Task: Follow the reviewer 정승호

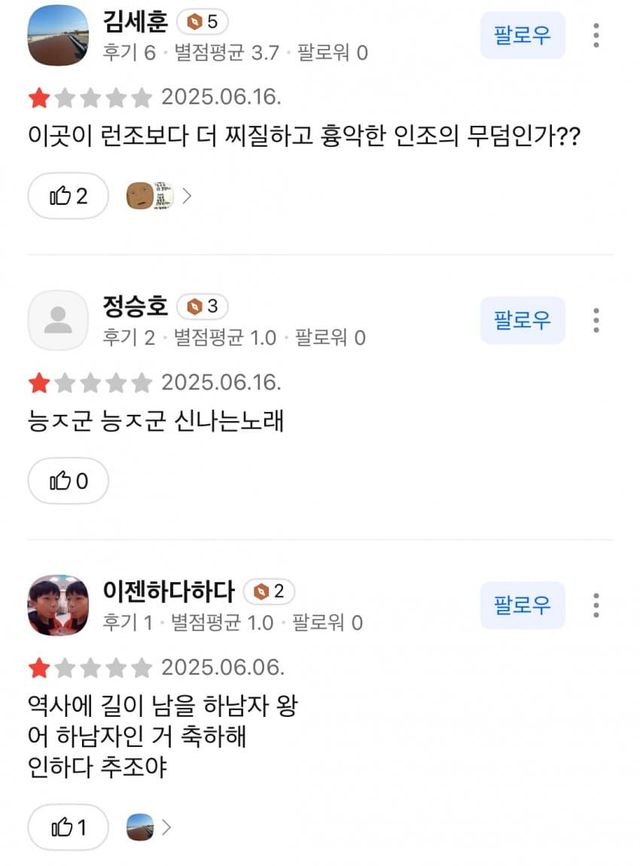Action: [522, 320]
